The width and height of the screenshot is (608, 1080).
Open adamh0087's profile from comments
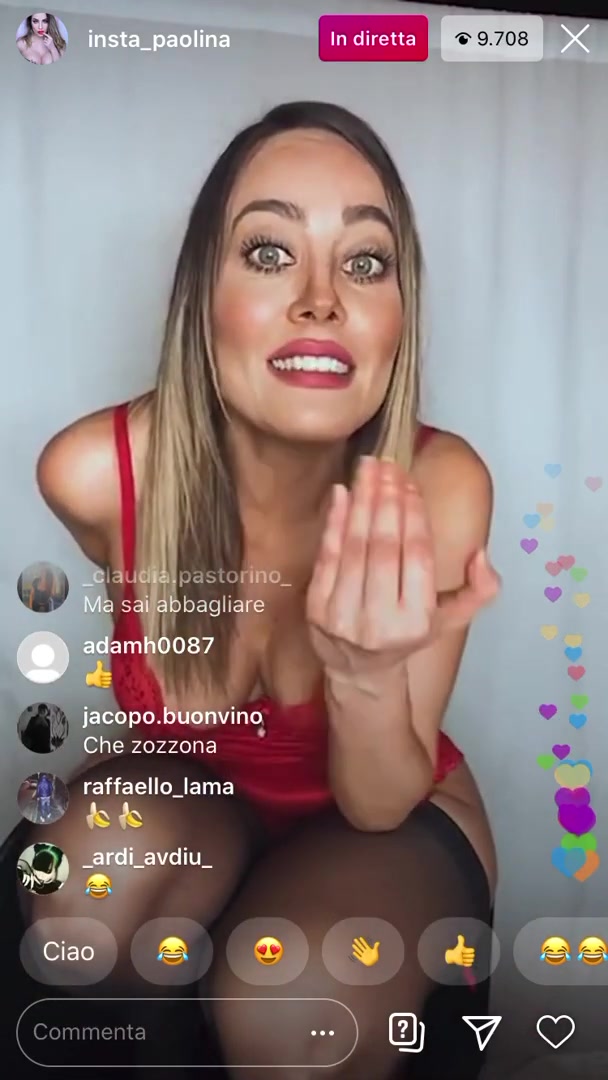(43, 657)
